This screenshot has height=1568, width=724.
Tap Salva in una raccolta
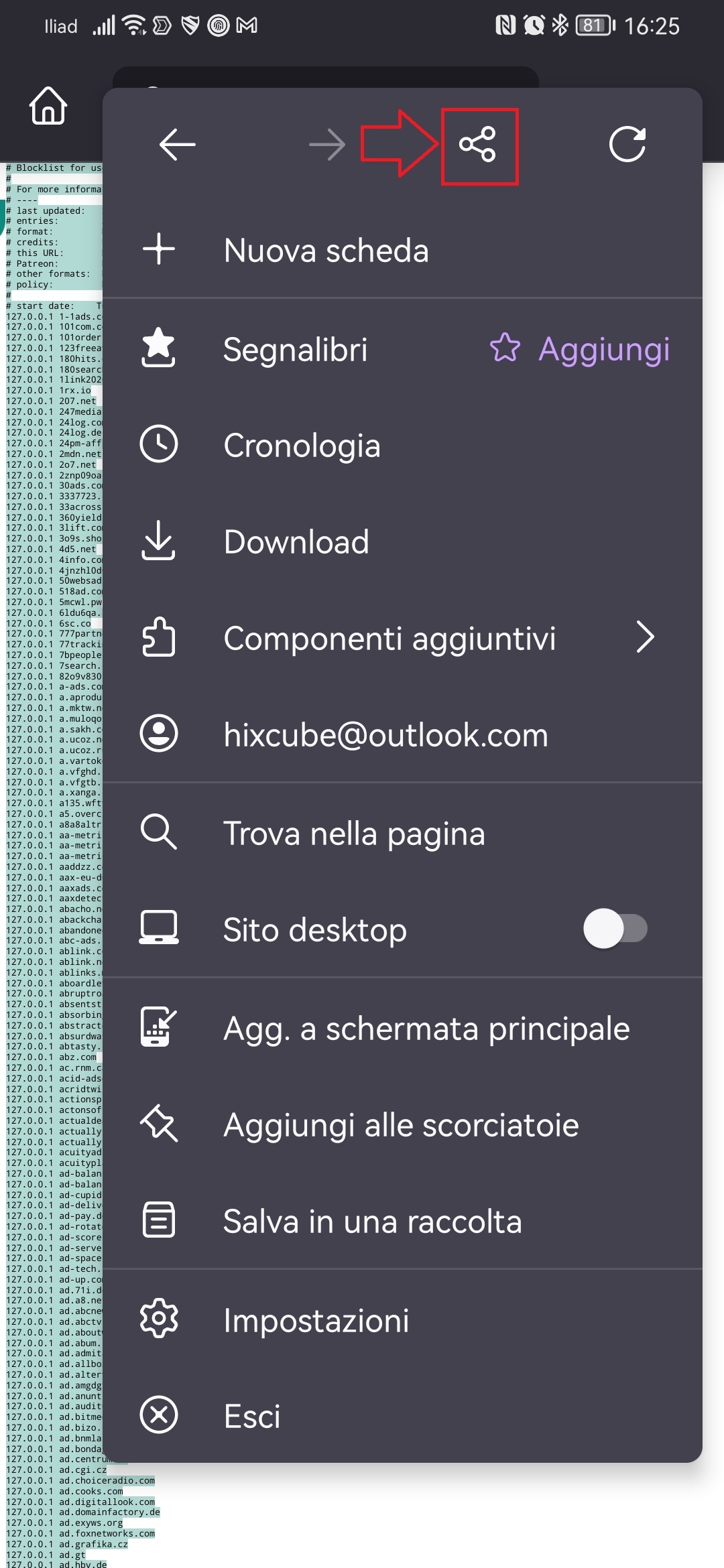402,1221
